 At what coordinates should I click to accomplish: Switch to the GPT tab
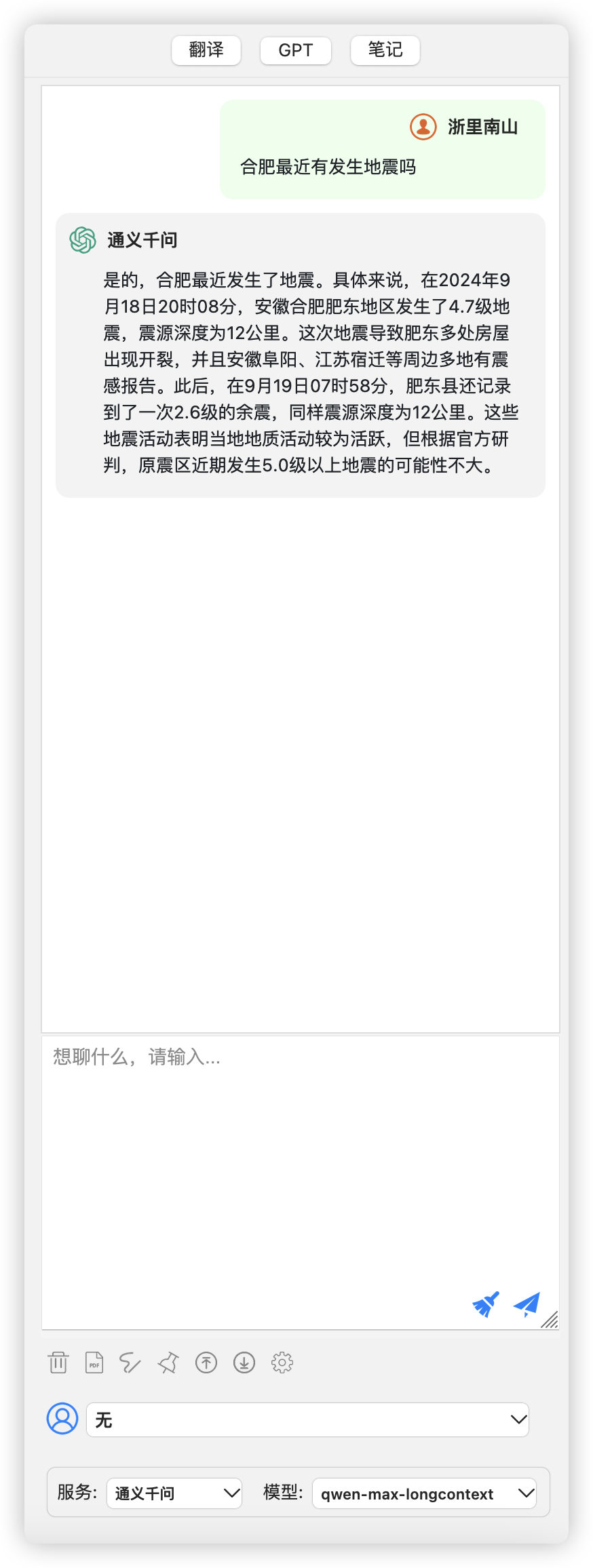coord(295,50)
